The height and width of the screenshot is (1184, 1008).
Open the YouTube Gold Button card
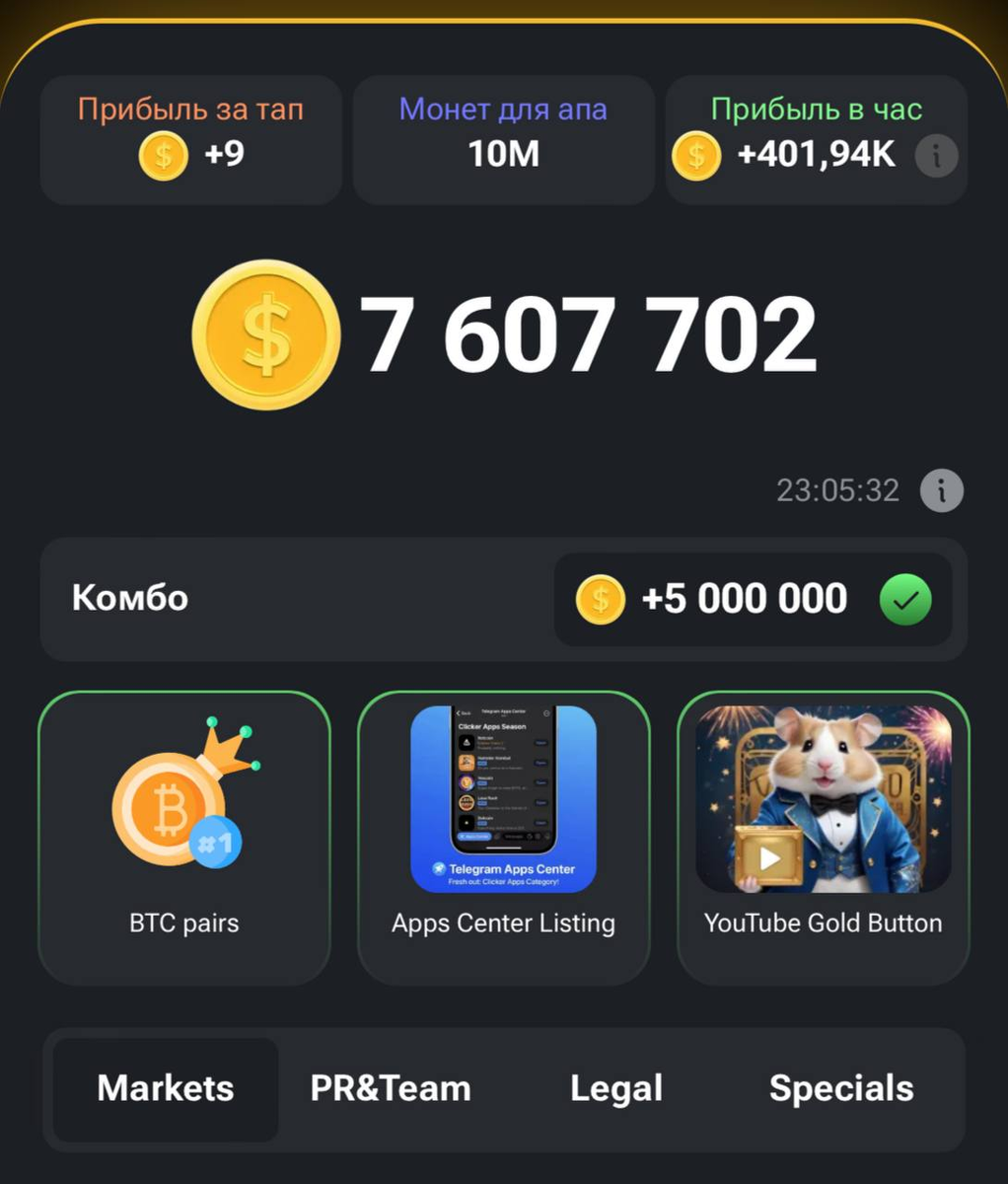click(823, 837)
